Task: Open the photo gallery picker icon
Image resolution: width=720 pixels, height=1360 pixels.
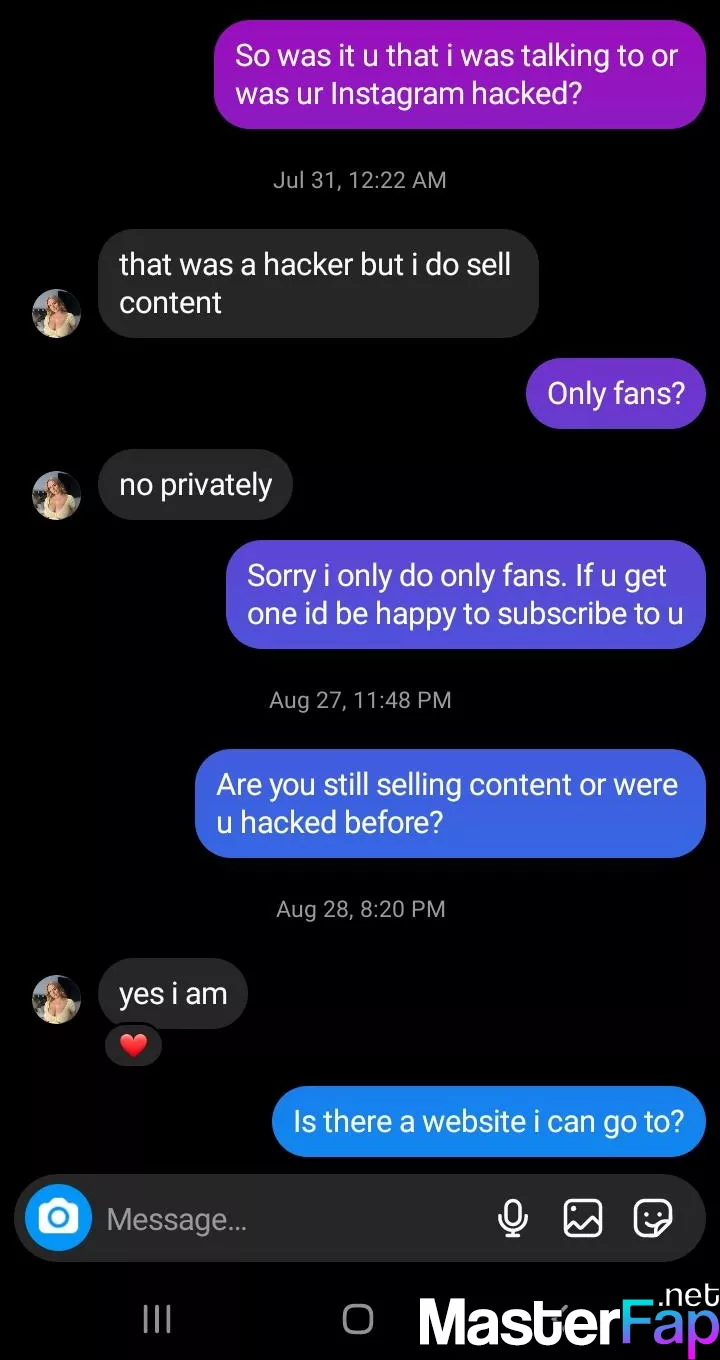Action: point(583,1218)
